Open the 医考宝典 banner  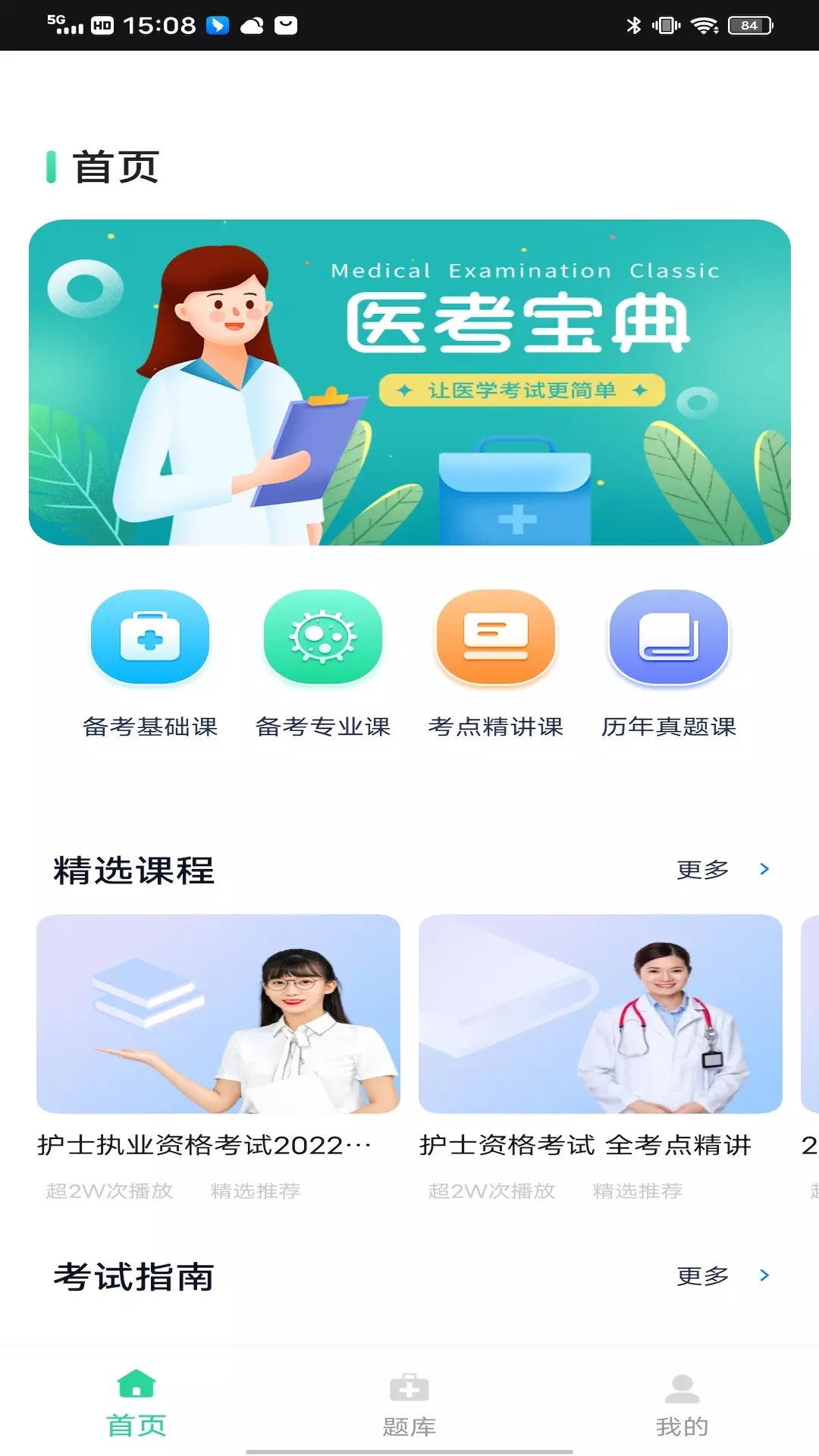click(x=409, y=382)
